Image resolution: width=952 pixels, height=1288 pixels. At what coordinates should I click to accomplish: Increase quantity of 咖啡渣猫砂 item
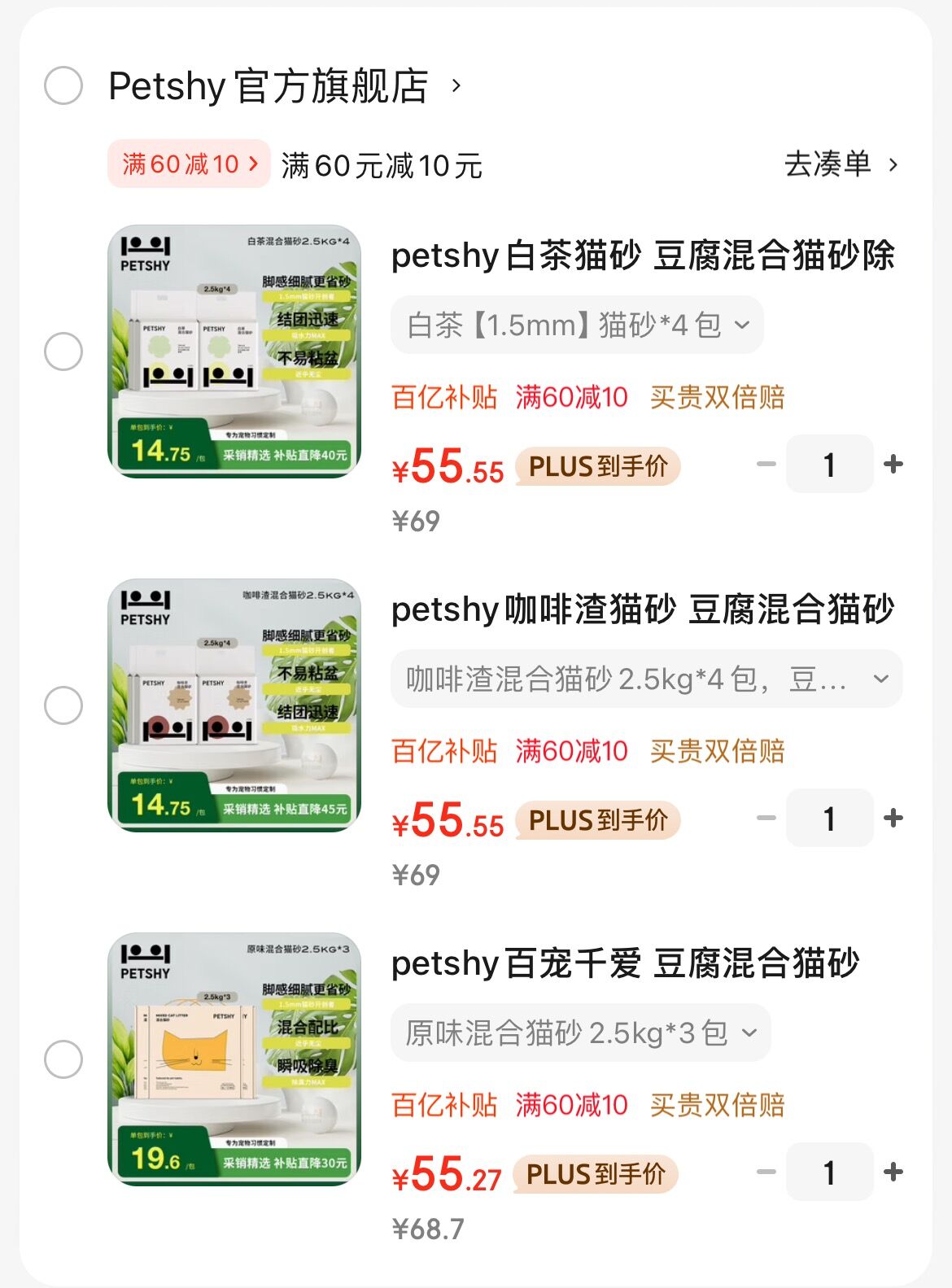click(894, 819)
